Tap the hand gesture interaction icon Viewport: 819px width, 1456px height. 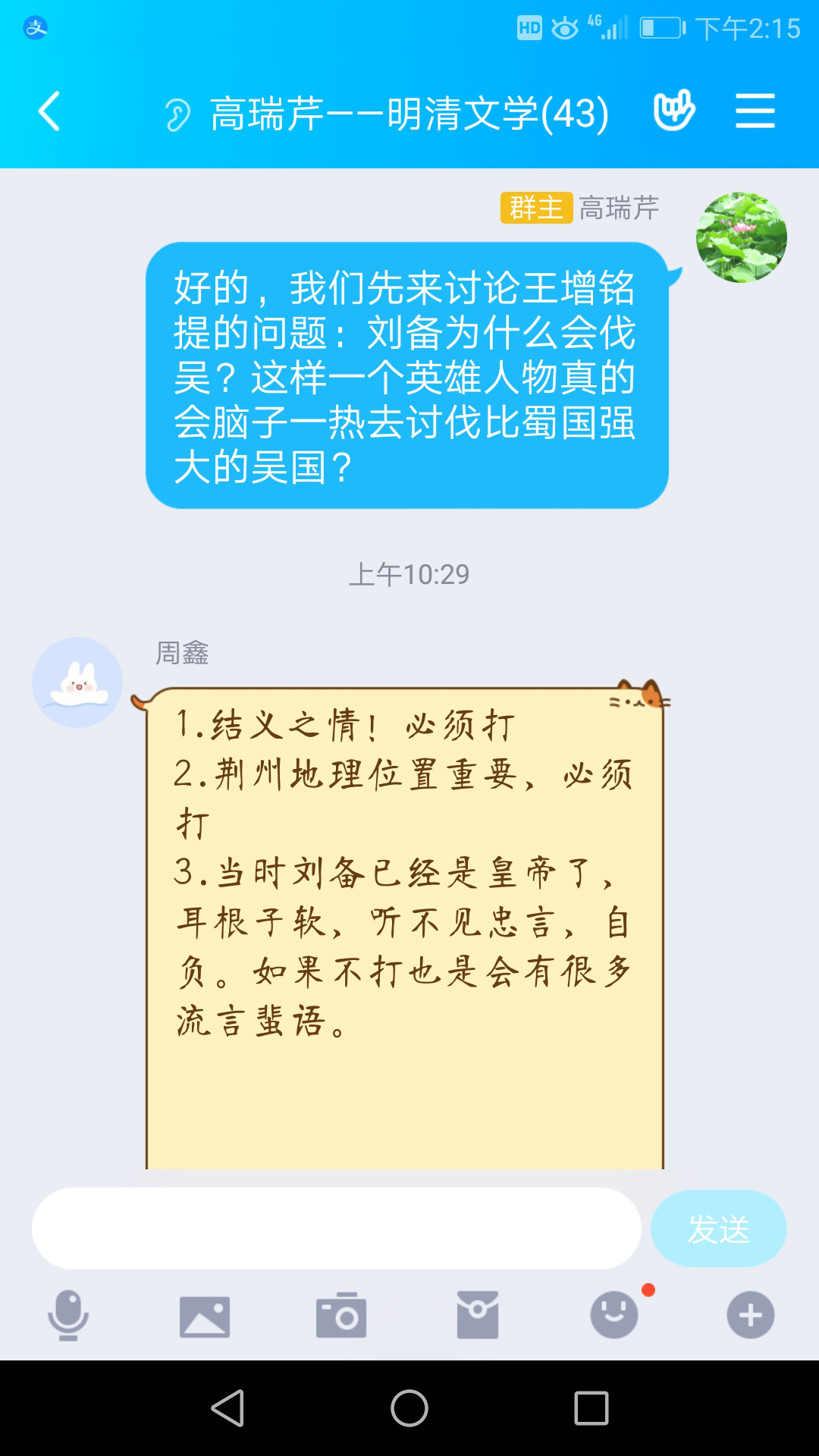tap(673, 111)
